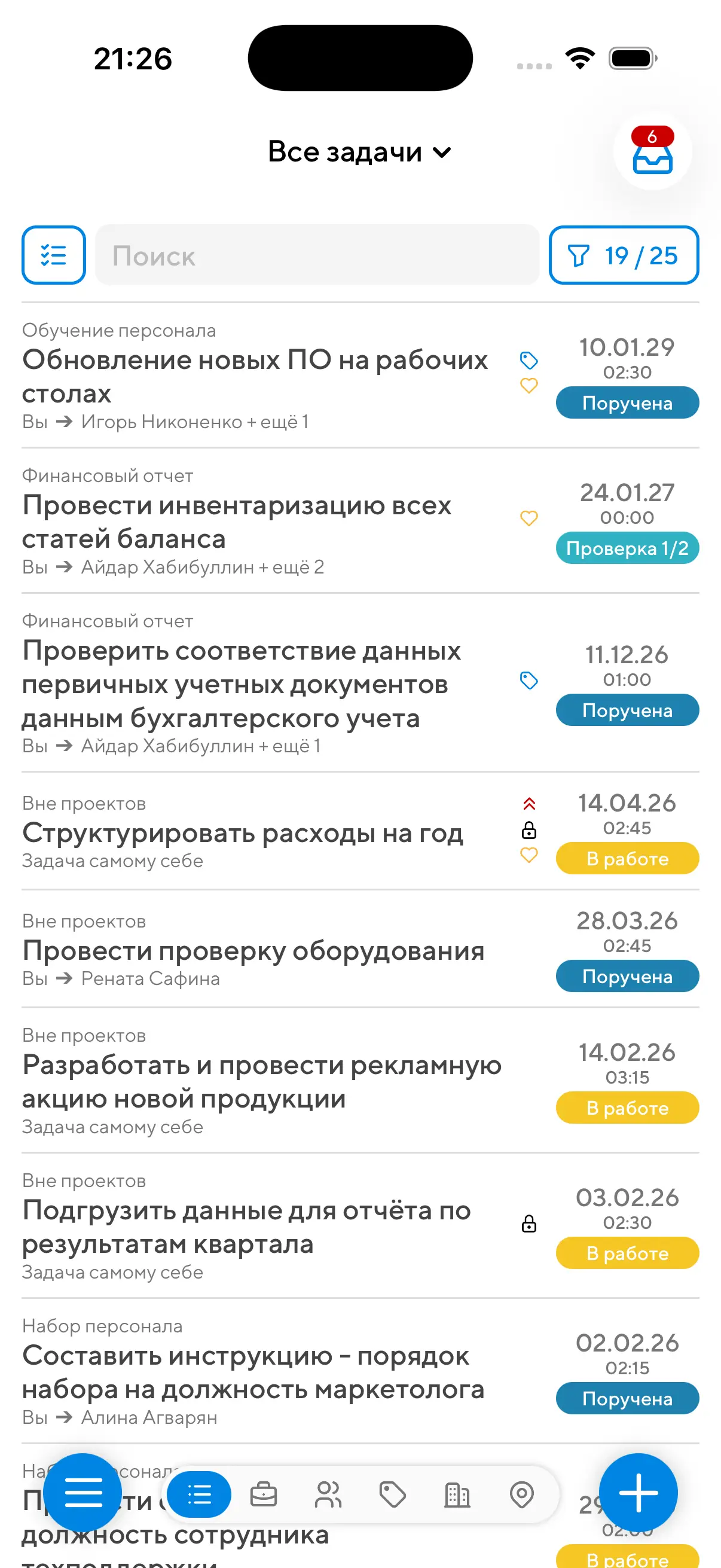Switch to the people contacts tab
The height and width of the screenshot is (1568, 721).
click(x=328, y=1494)
